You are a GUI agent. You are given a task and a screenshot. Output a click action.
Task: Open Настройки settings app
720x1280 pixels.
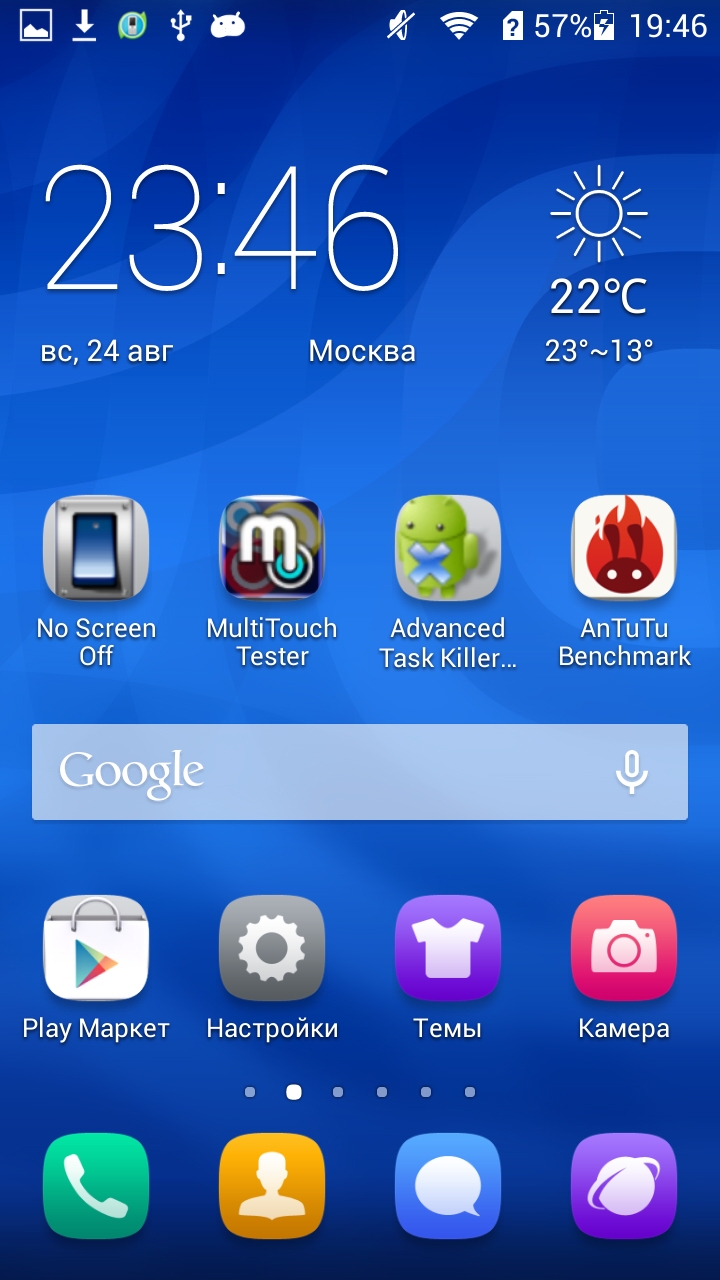pyautogui.click(x=272, y=948)
